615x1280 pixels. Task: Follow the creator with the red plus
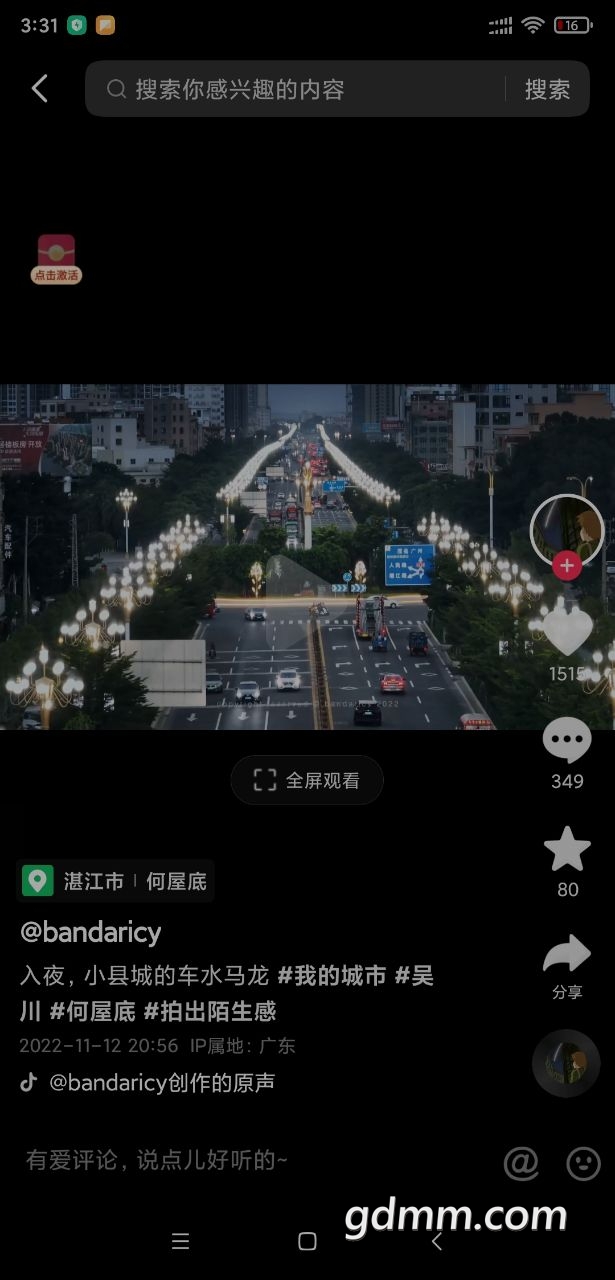coord(567,566)
